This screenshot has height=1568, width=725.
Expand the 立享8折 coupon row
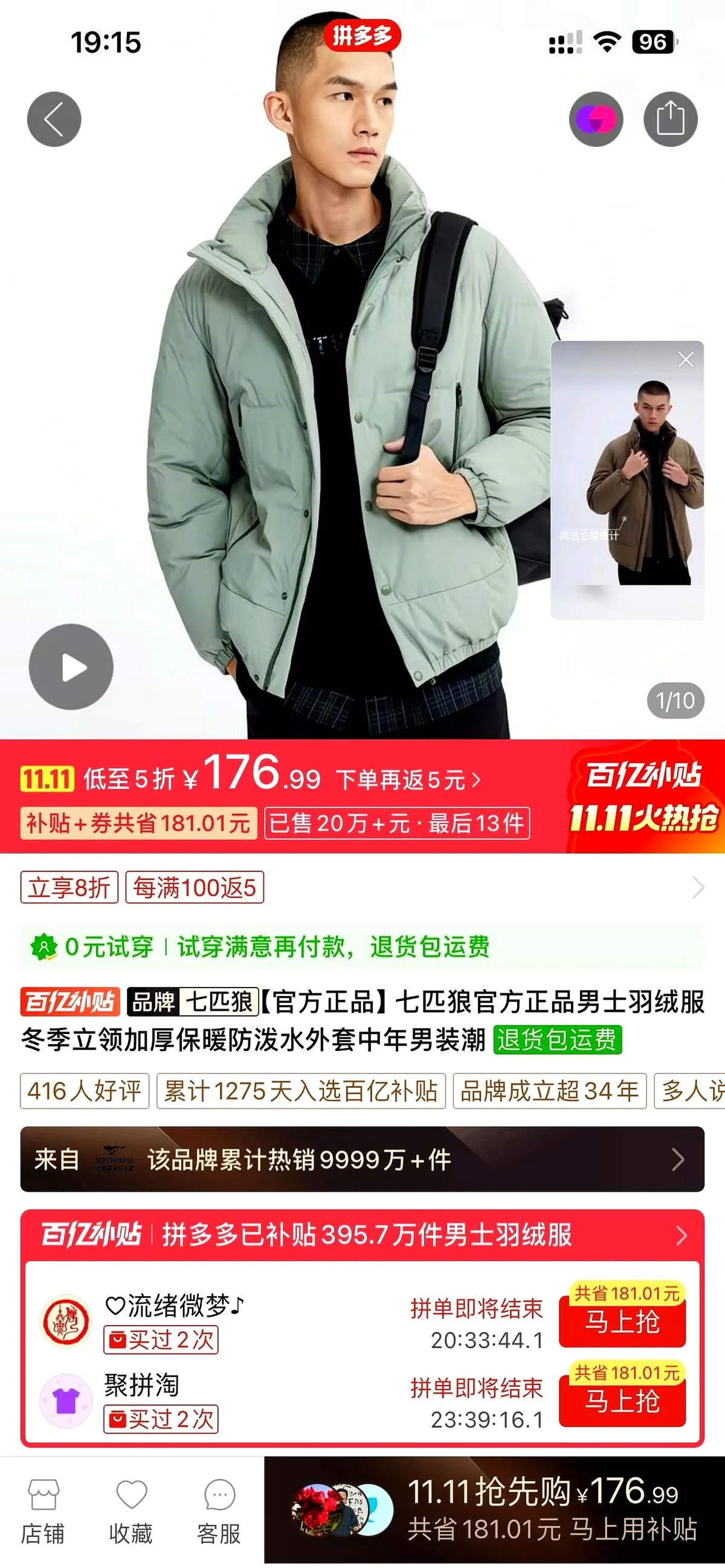(x=698, y=887)
